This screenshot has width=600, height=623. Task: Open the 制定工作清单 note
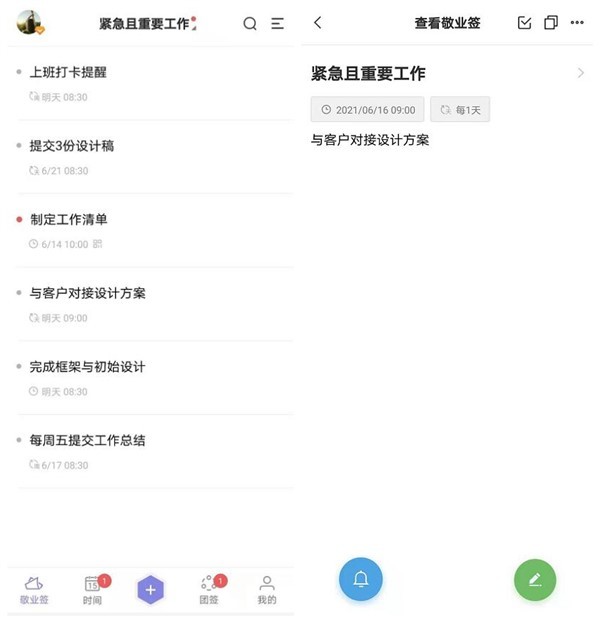(69, 219)
